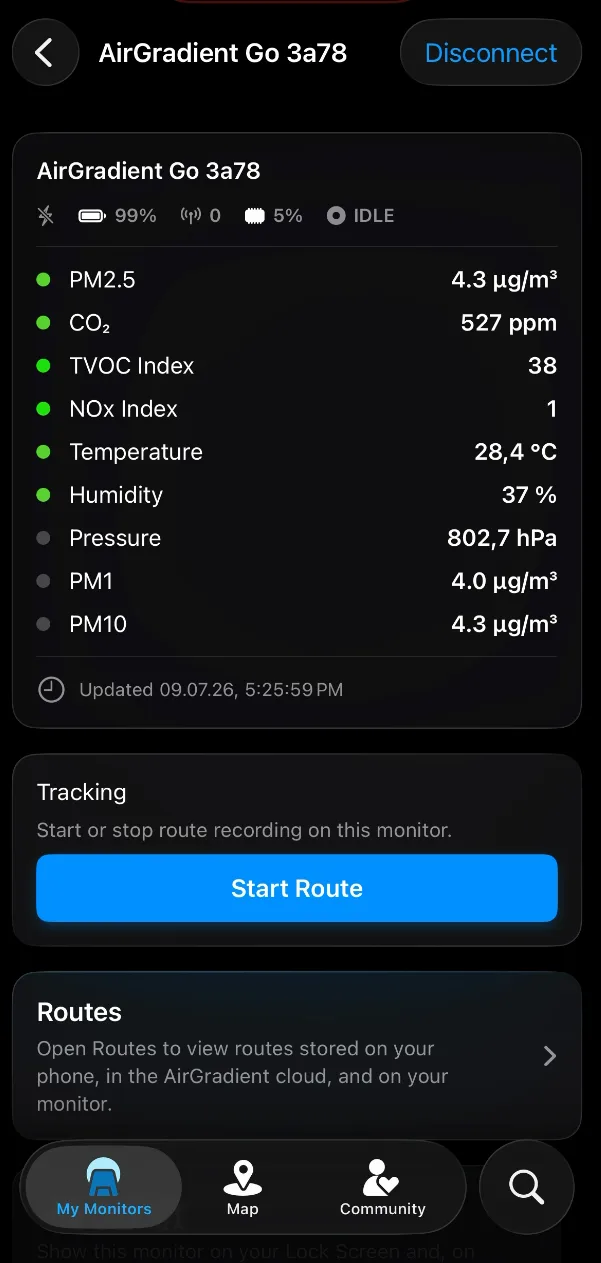
Task: Open search with the magnifier icon
Action: click(x=526, y=1187)
